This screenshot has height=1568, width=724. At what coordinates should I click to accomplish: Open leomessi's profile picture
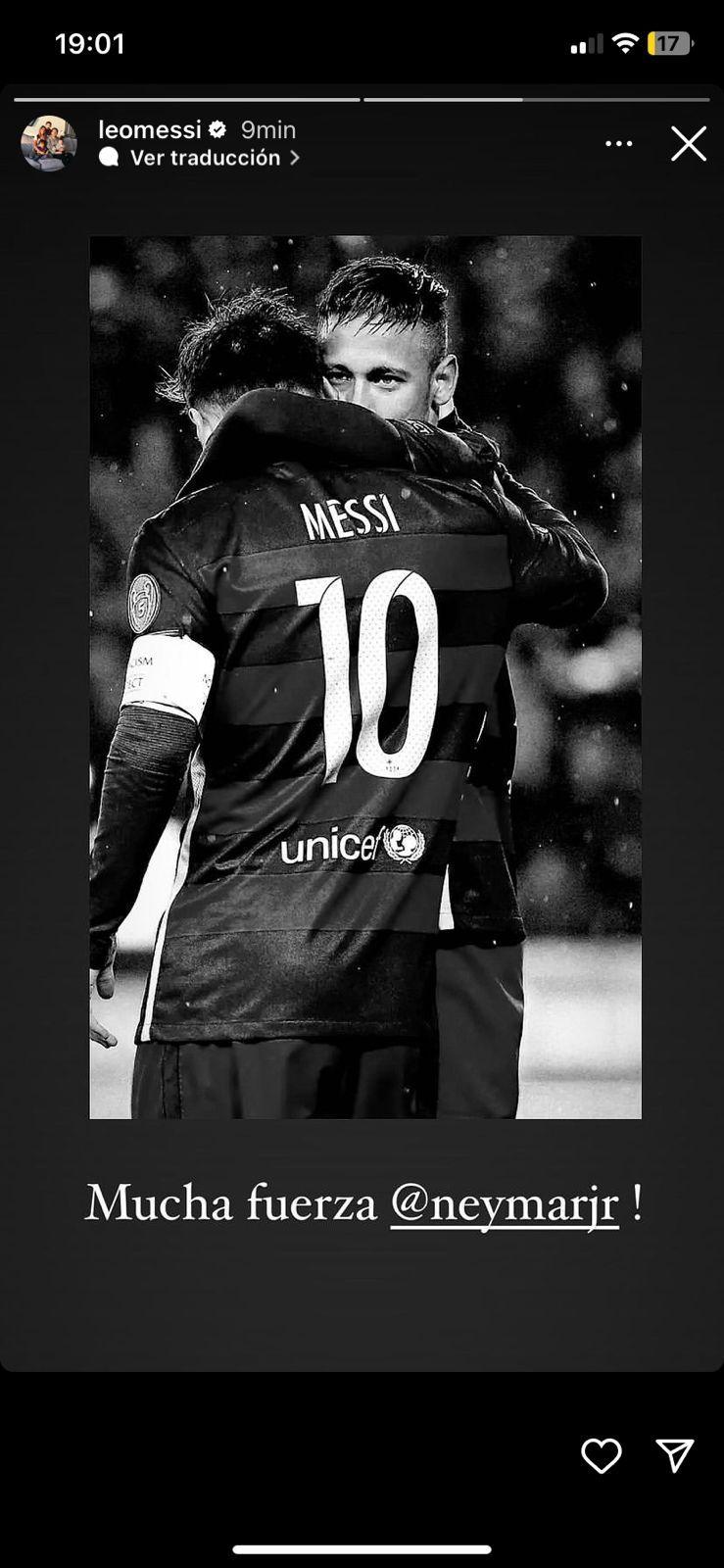[49, 143]
